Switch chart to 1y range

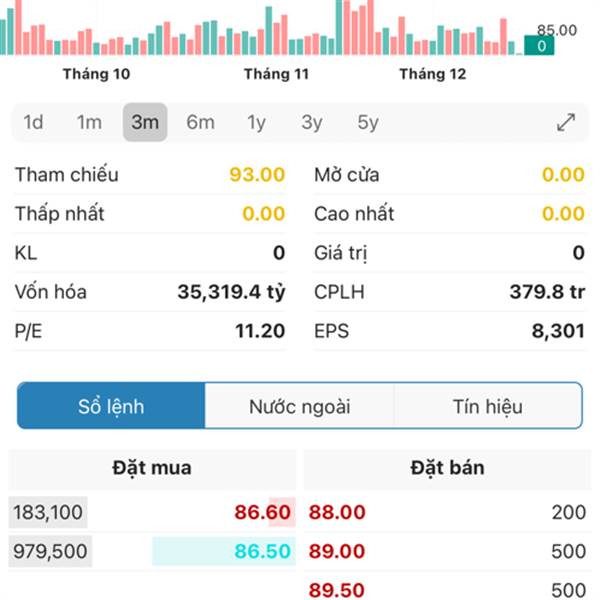pyautogui.click(x=257, y=123)
